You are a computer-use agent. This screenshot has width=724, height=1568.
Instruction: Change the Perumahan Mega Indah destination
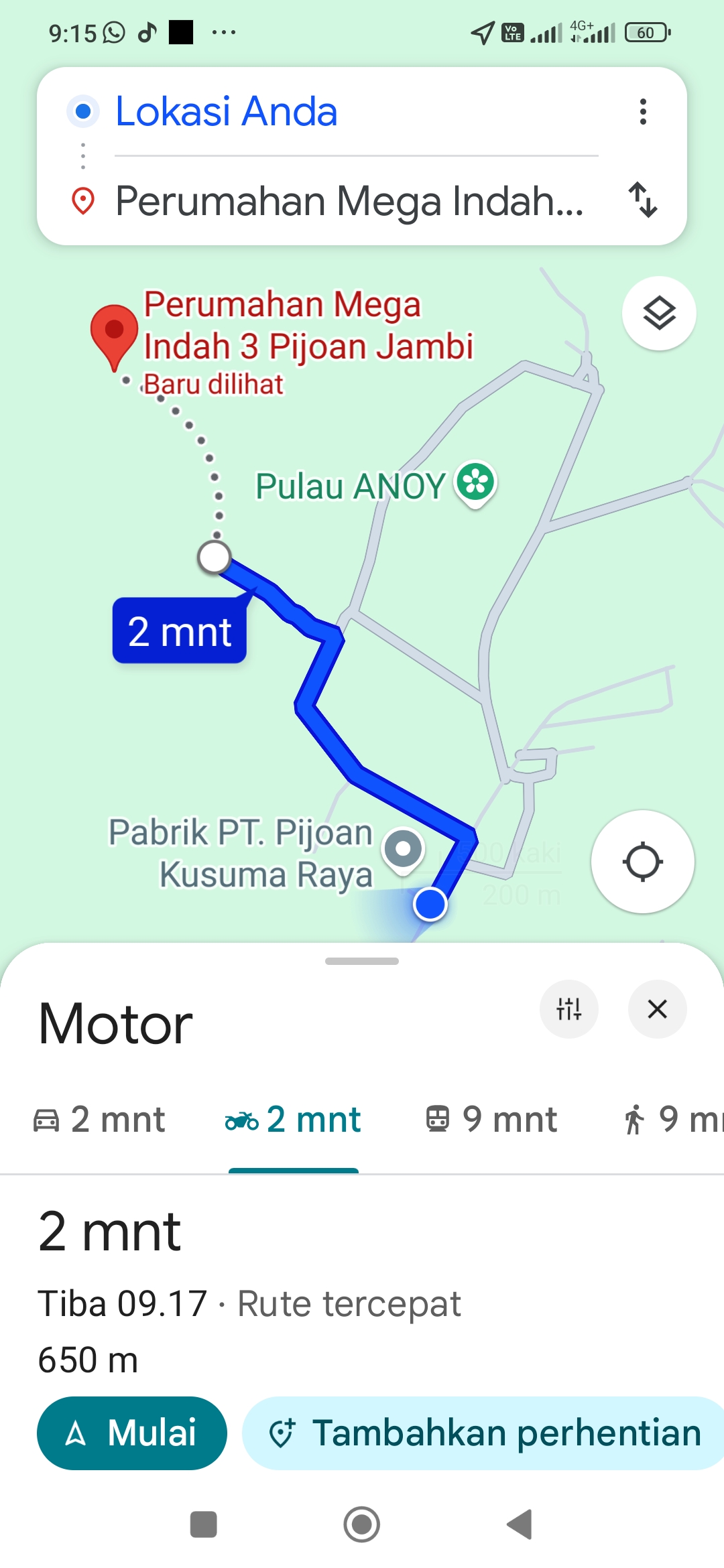click(x=349, y=201)
